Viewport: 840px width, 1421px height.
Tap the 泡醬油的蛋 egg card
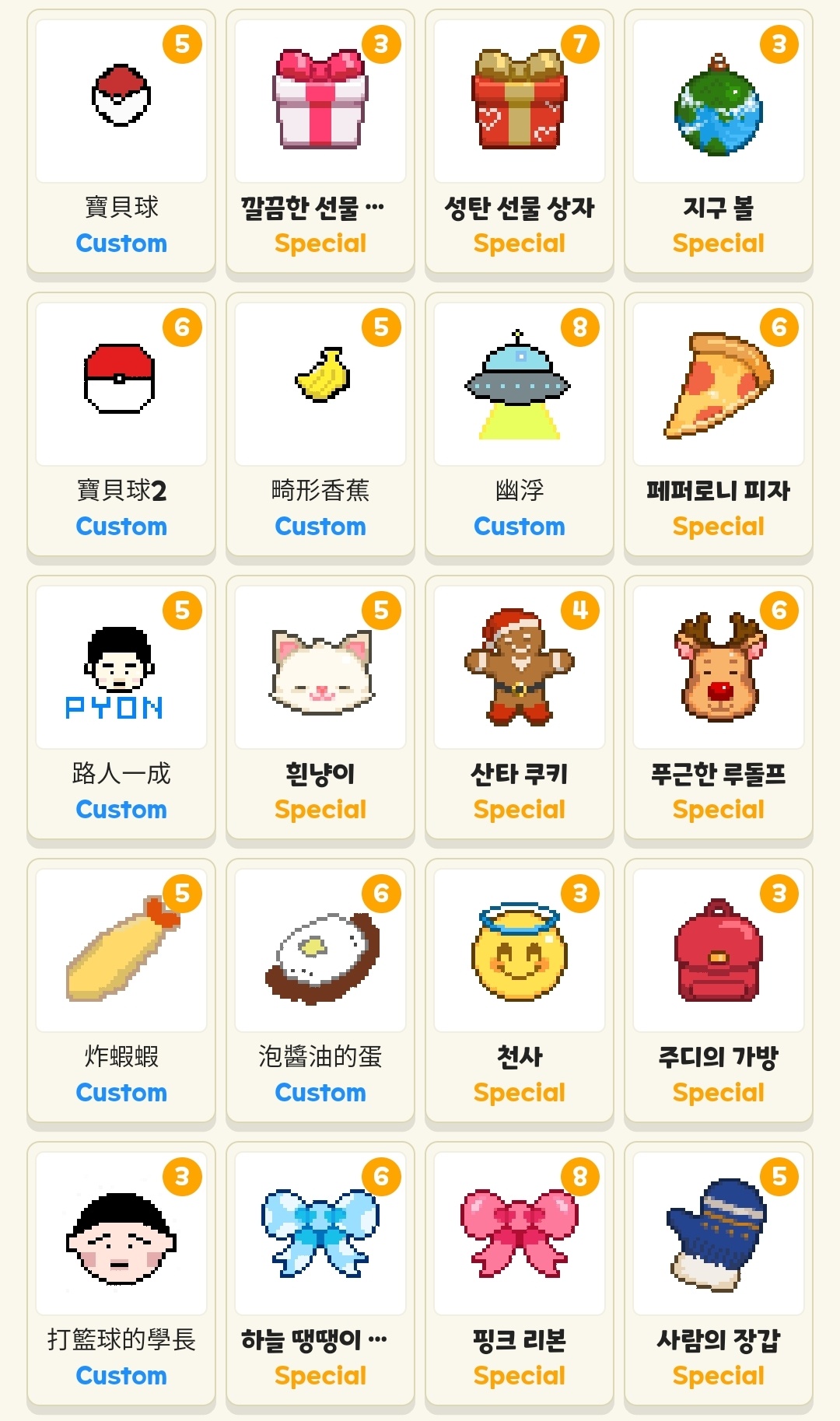320,991
